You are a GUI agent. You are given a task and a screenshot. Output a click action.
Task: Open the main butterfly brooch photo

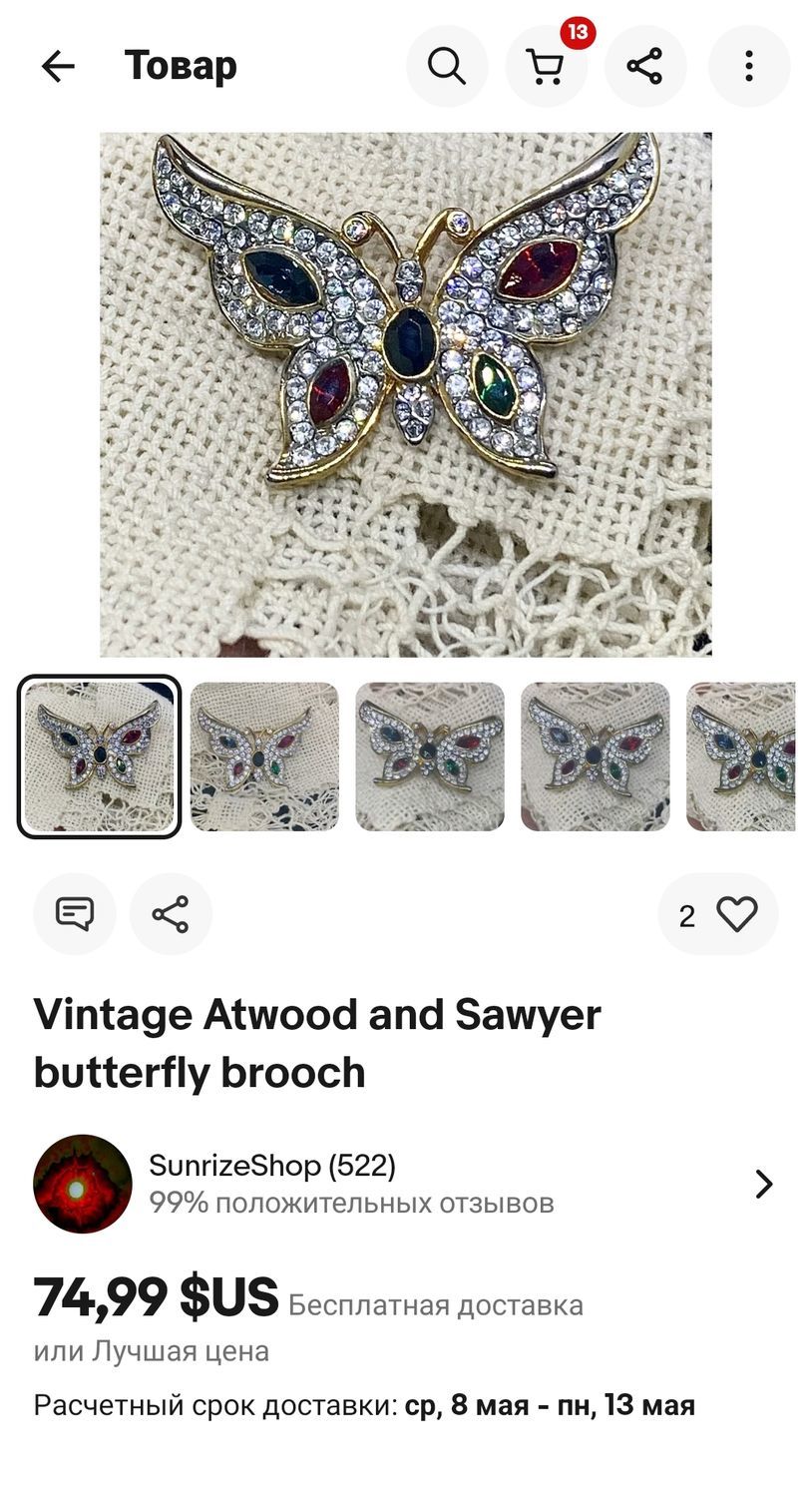[x=406, y=394]
